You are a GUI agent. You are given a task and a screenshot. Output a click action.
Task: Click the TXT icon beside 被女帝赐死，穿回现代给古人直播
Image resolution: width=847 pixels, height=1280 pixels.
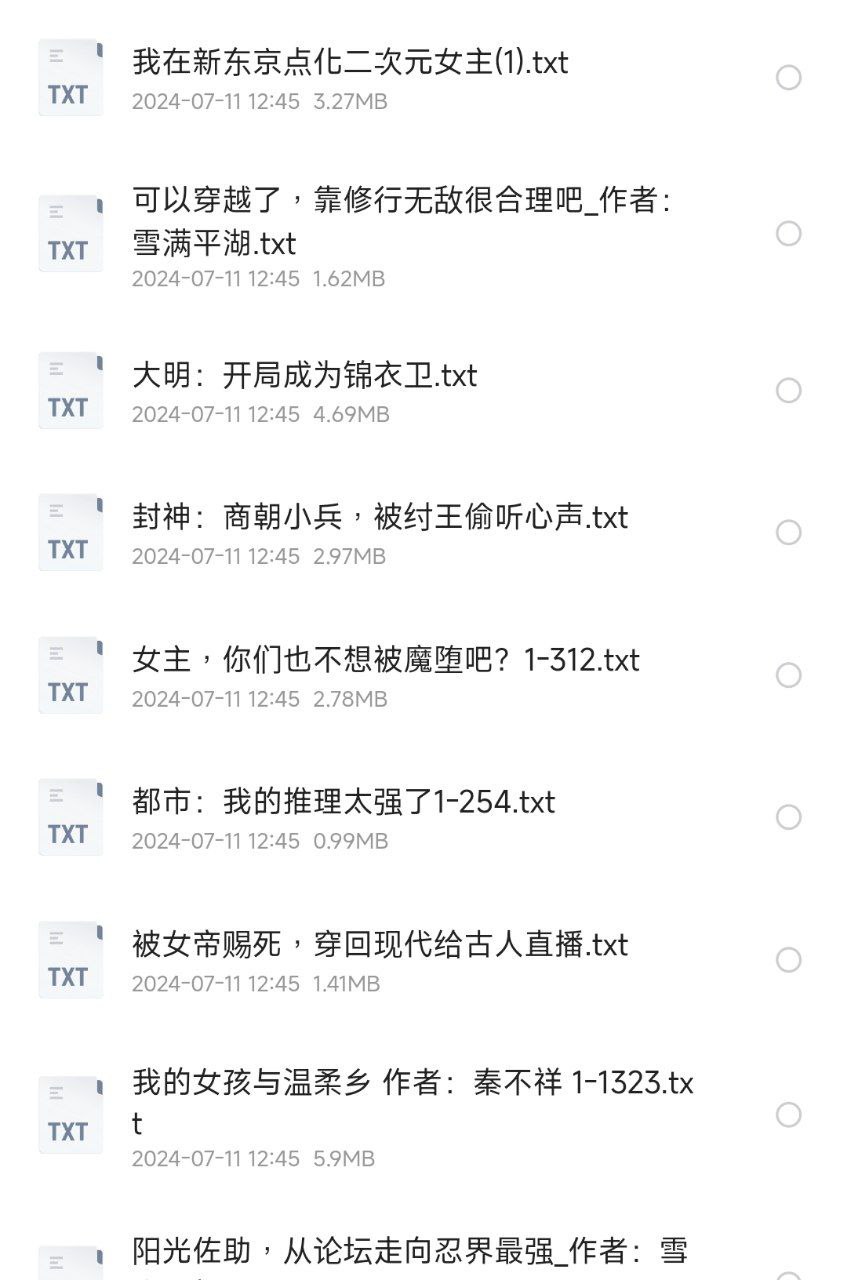[70, 958]
